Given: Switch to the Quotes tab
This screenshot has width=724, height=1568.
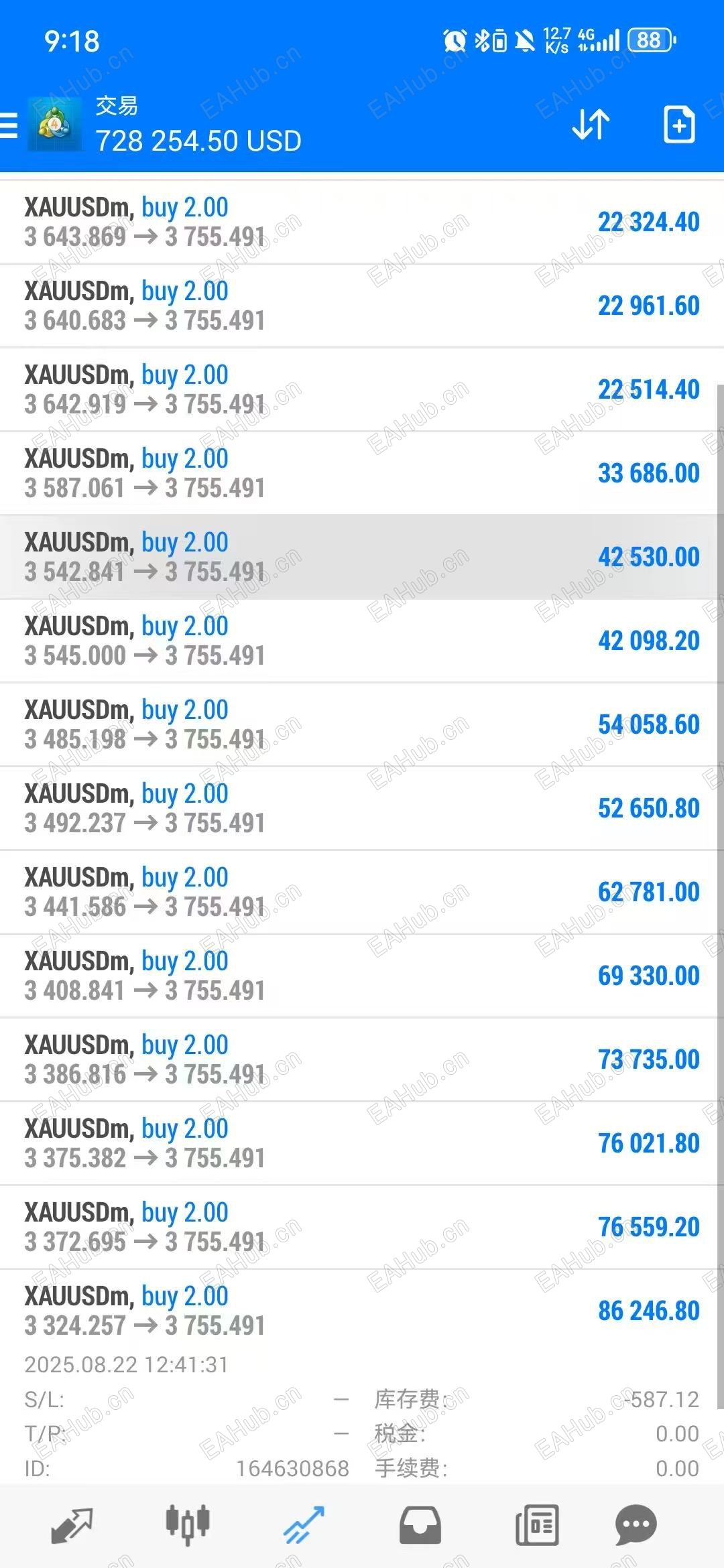Looking at the screenshot, I should pos(72,1526).
